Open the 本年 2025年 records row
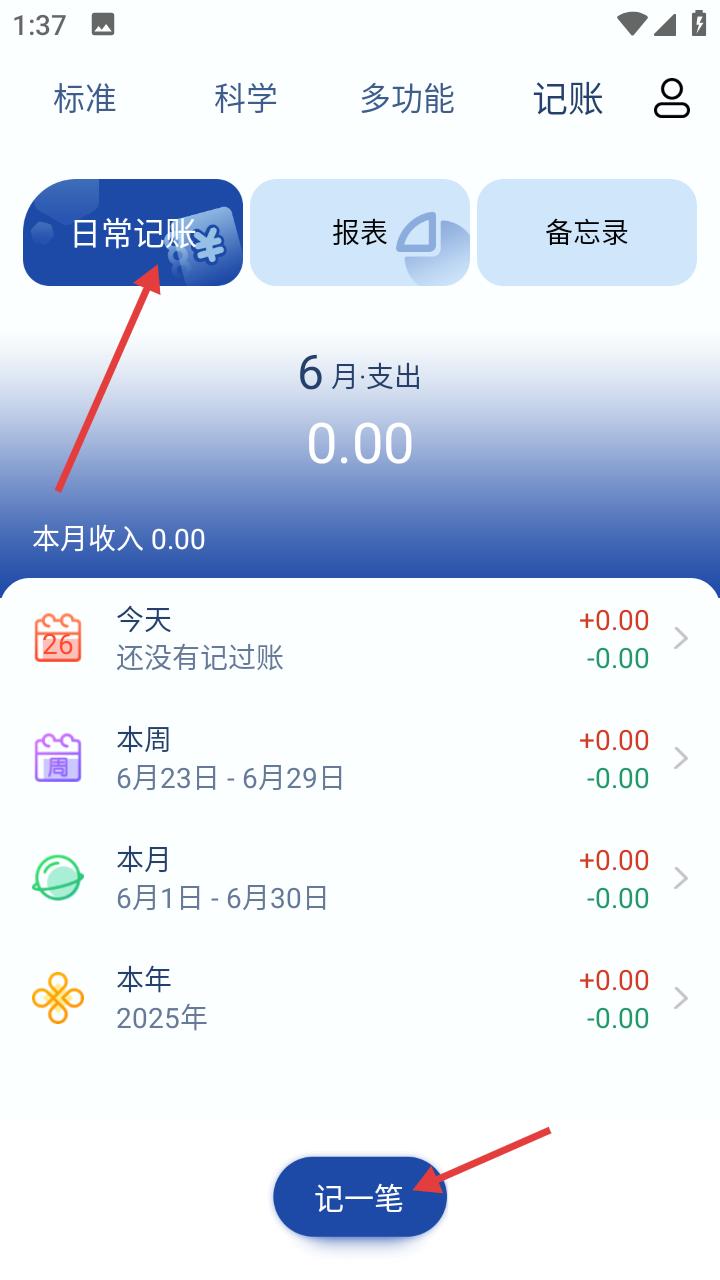 point(360,999)
